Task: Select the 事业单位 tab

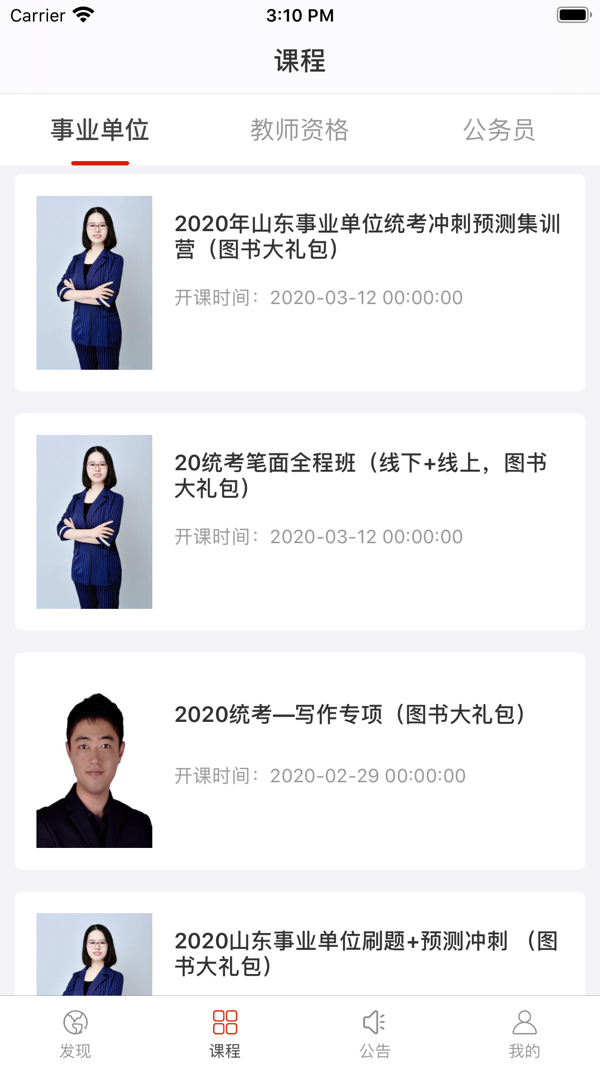Action: tap(100, 130)
